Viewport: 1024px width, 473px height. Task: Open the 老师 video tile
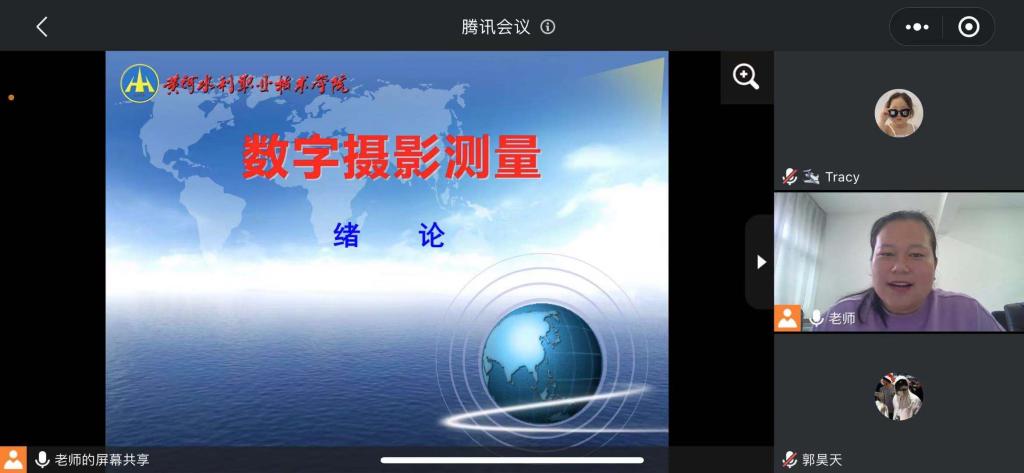click(898, 262)
